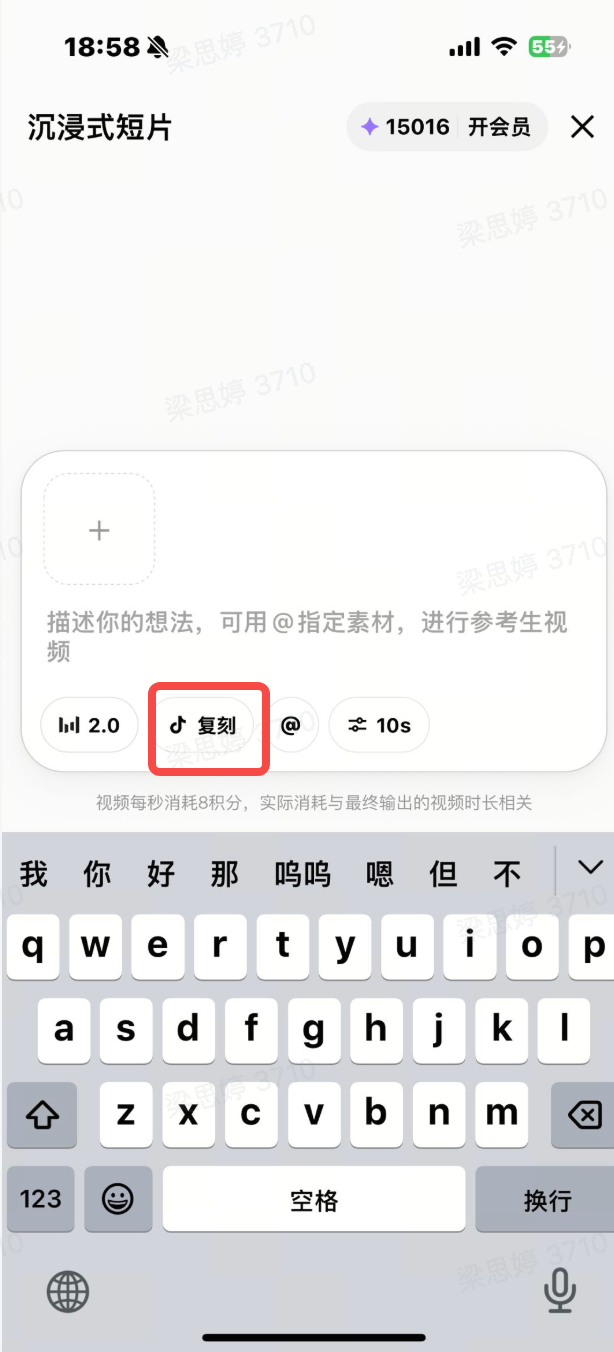Viewport: 614px width, 1352px height.
Task: Open the 开会员 membership button
Action: pyautogui.click(x=499, y=127)
